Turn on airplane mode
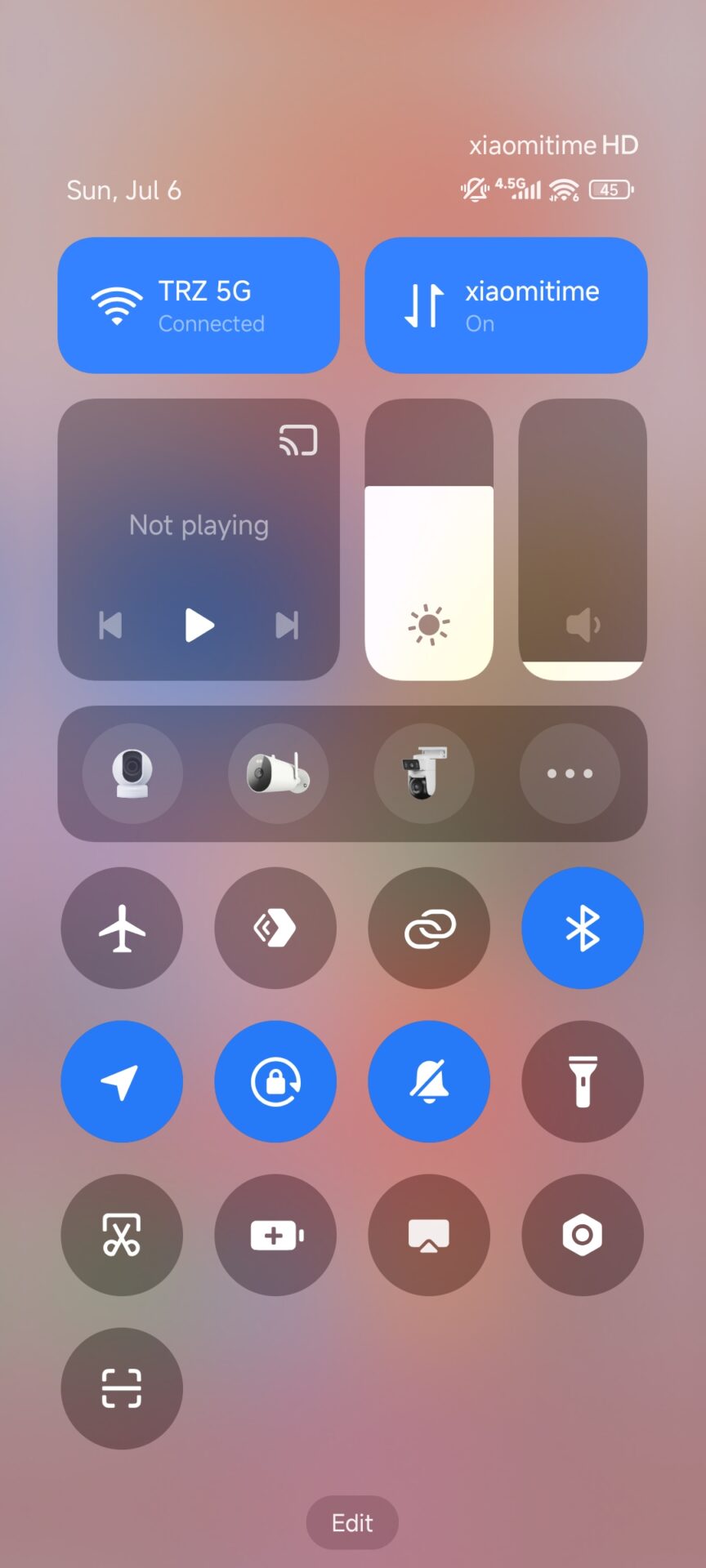Screen dimensions: 706x1568 coord(122,928)
